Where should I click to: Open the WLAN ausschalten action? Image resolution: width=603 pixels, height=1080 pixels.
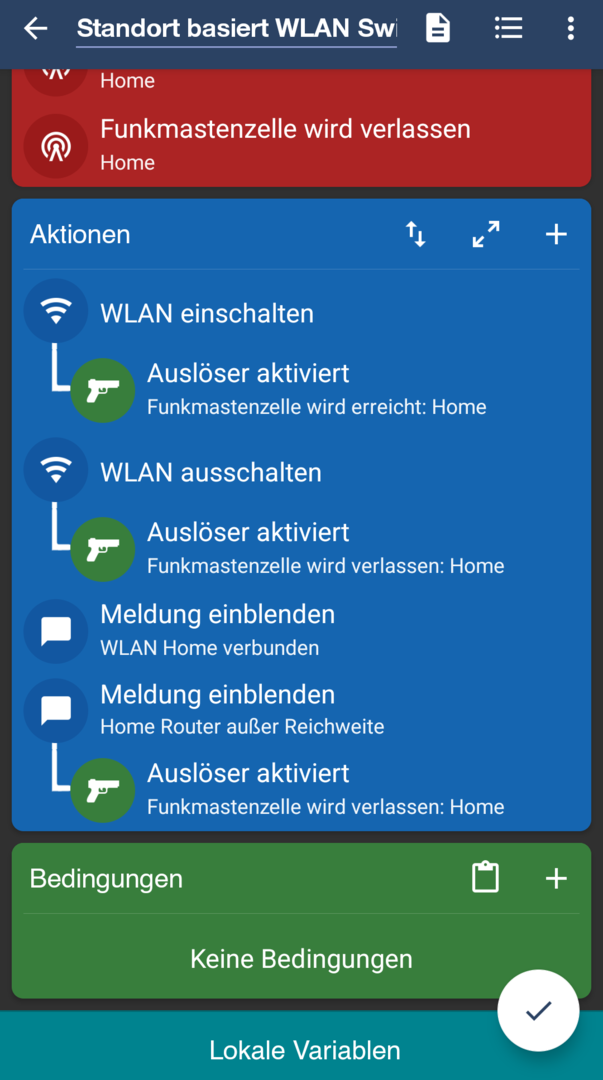tap(211, 472)
